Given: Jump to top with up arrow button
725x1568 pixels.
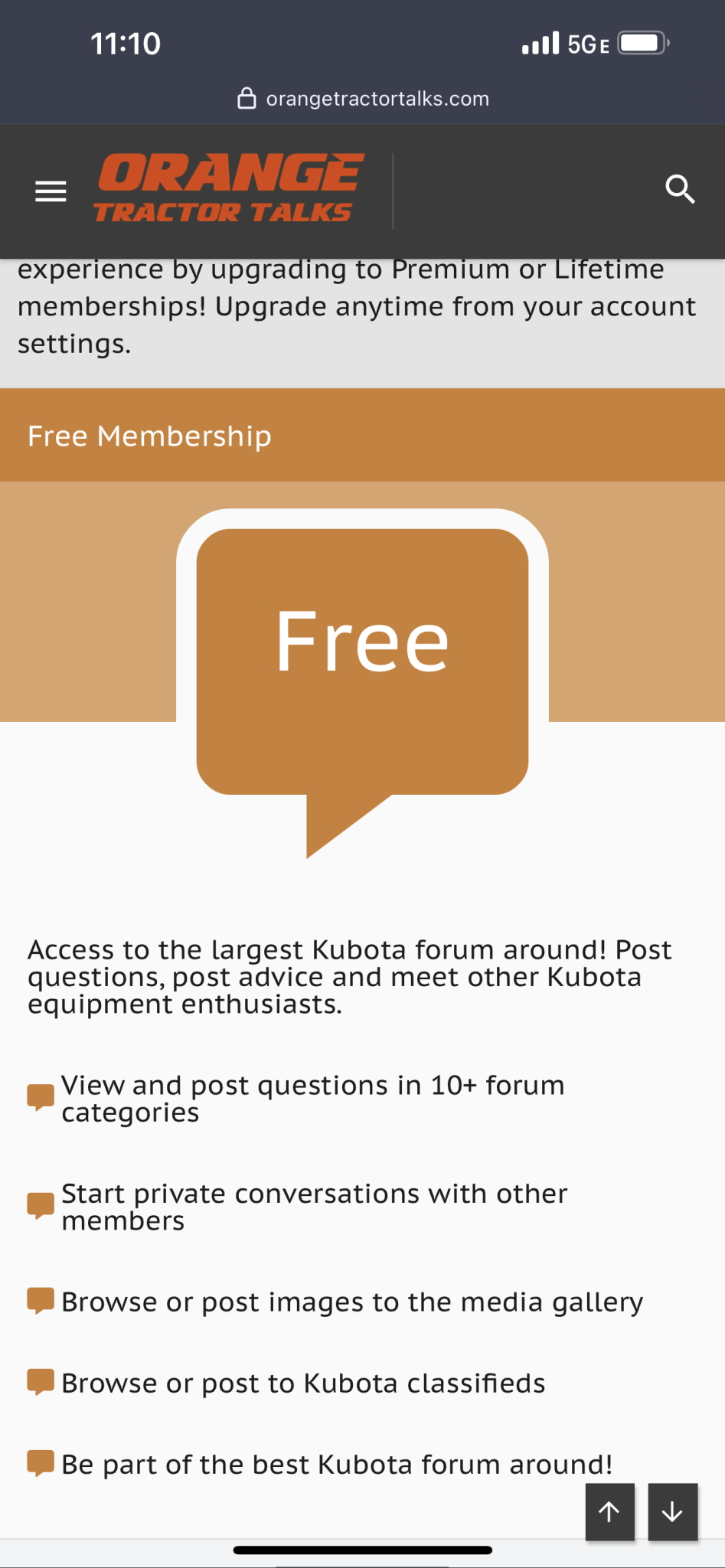Looking at the screenshot, I should point(609,1511).
